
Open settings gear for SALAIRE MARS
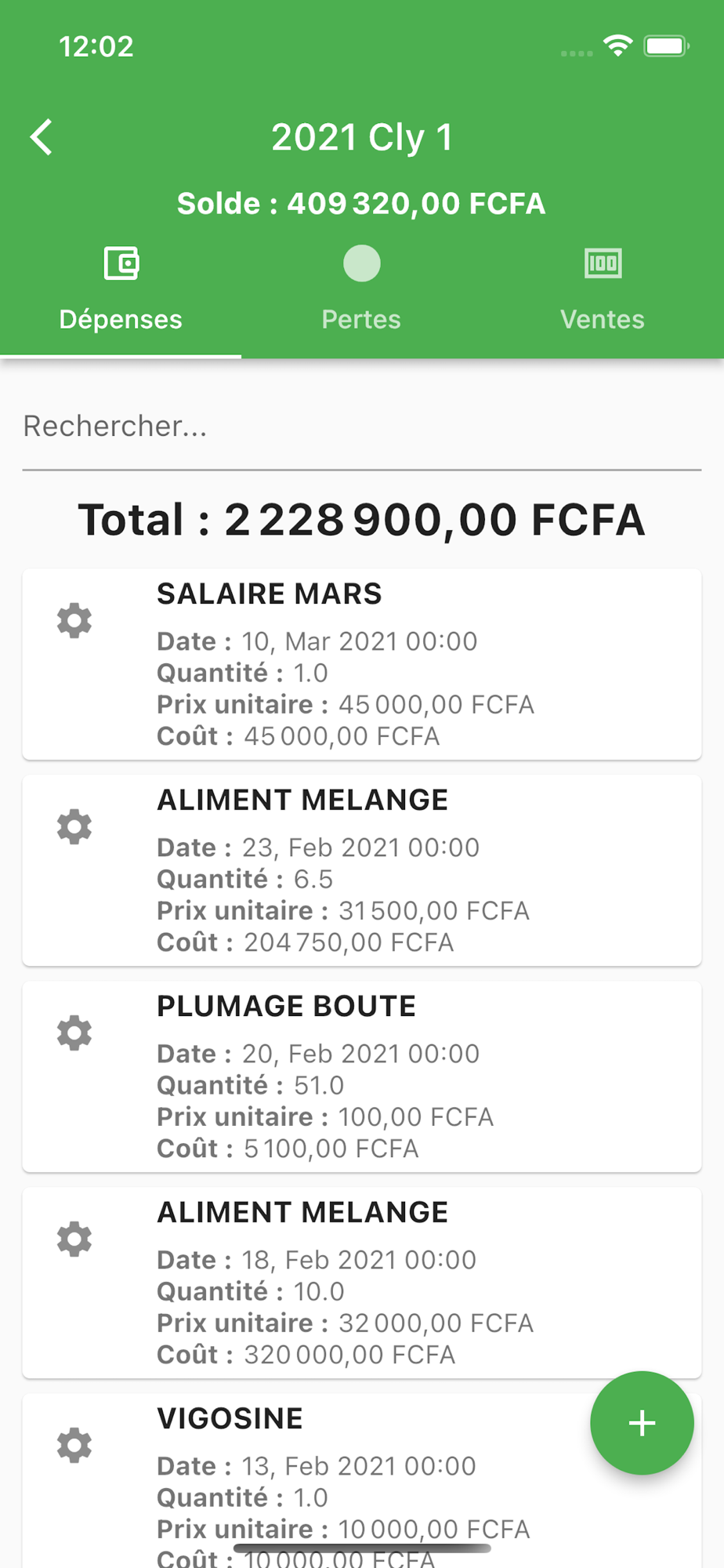point(74,621)
